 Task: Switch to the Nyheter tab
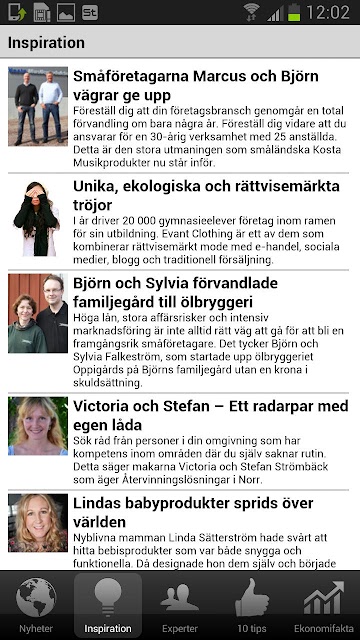(36, 605)
